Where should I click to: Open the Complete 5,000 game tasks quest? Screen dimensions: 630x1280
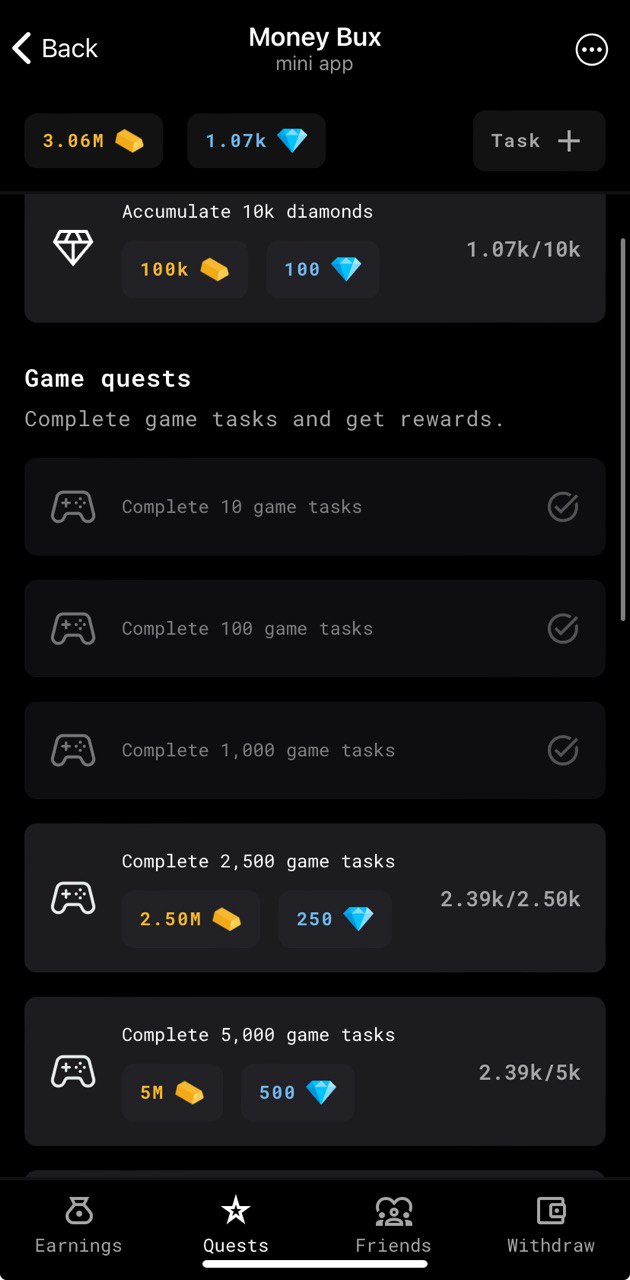(314, 1070)
